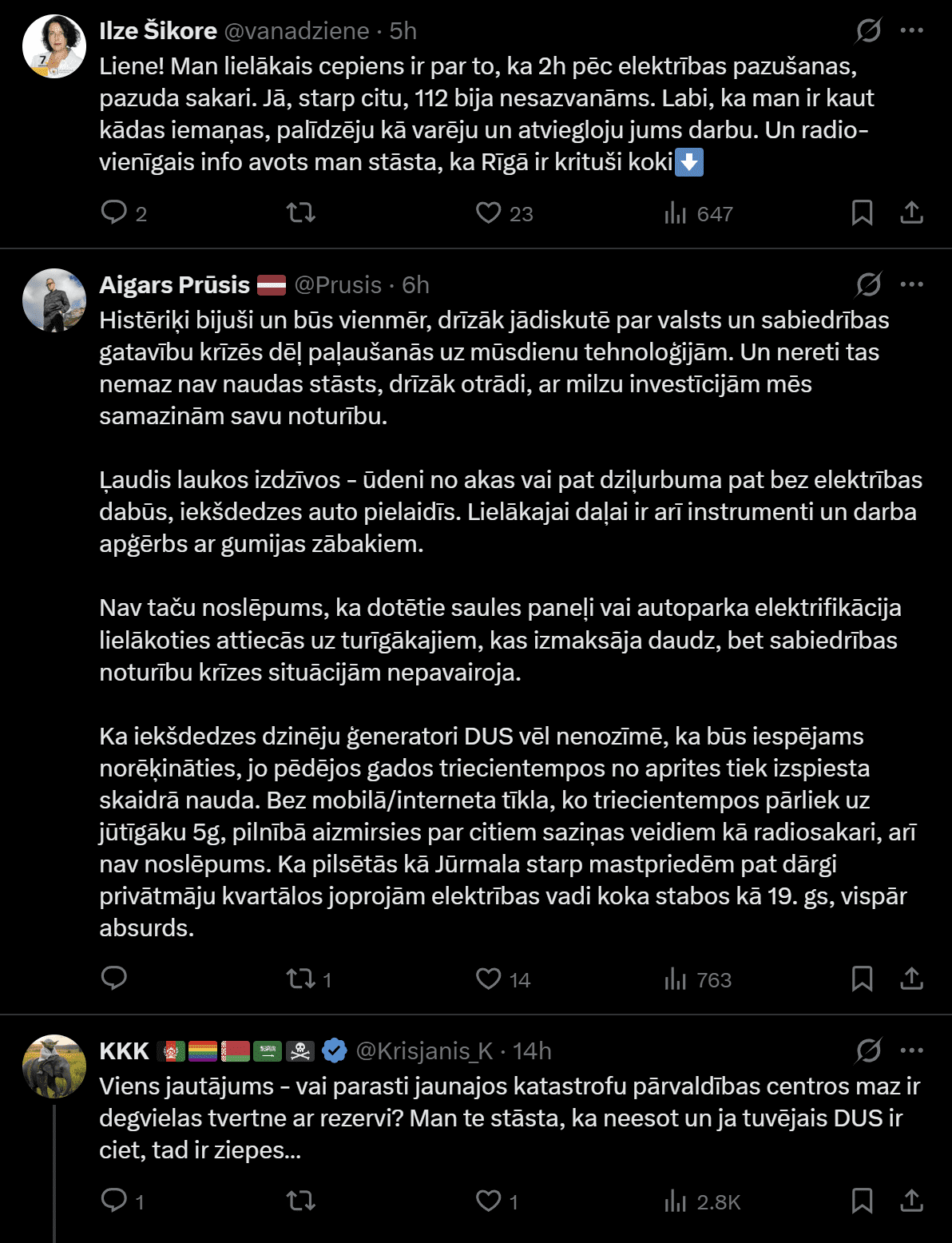
Task: Share KKK's post
Action: (911, 1201)
